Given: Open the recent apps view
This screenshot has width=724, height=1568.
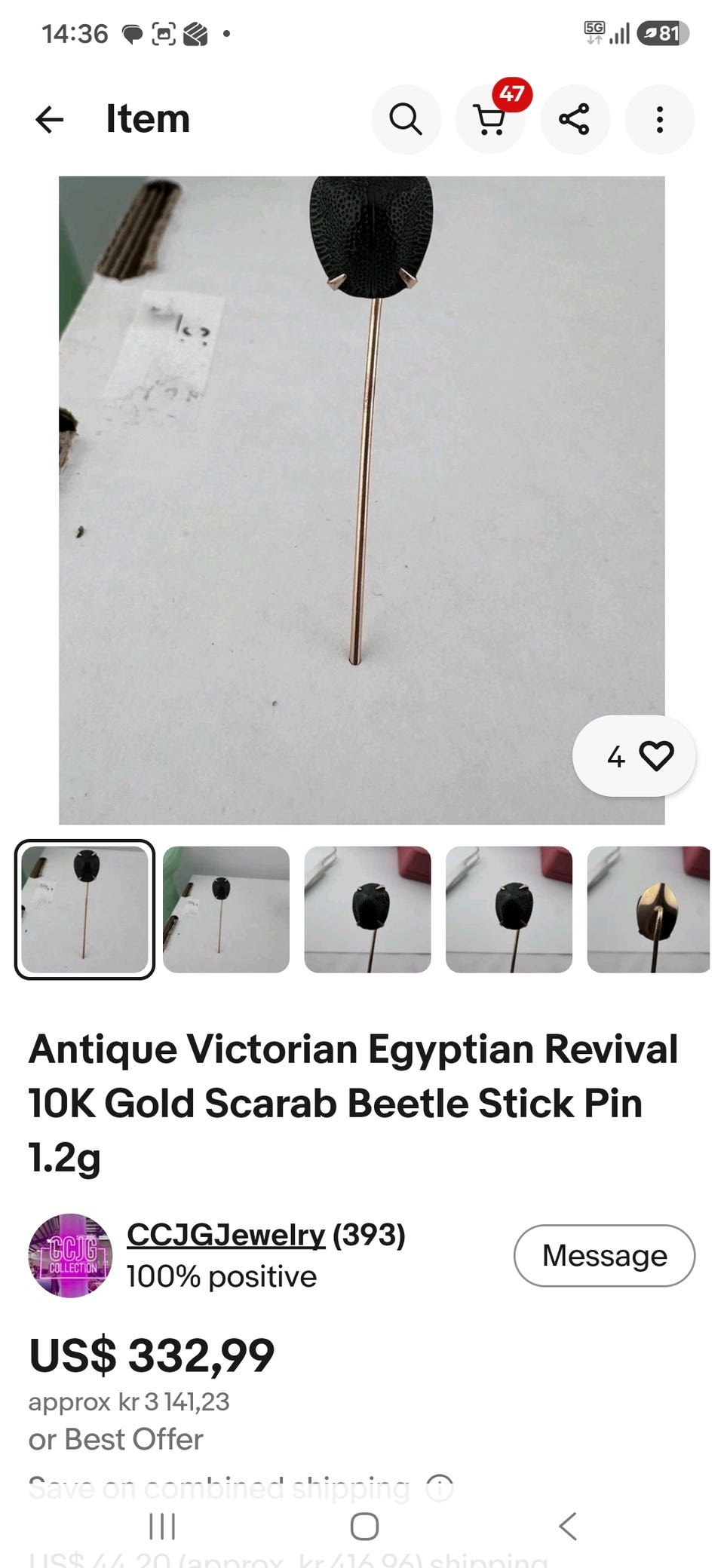Looking at the screenshot, I should tap(162, 1527).
